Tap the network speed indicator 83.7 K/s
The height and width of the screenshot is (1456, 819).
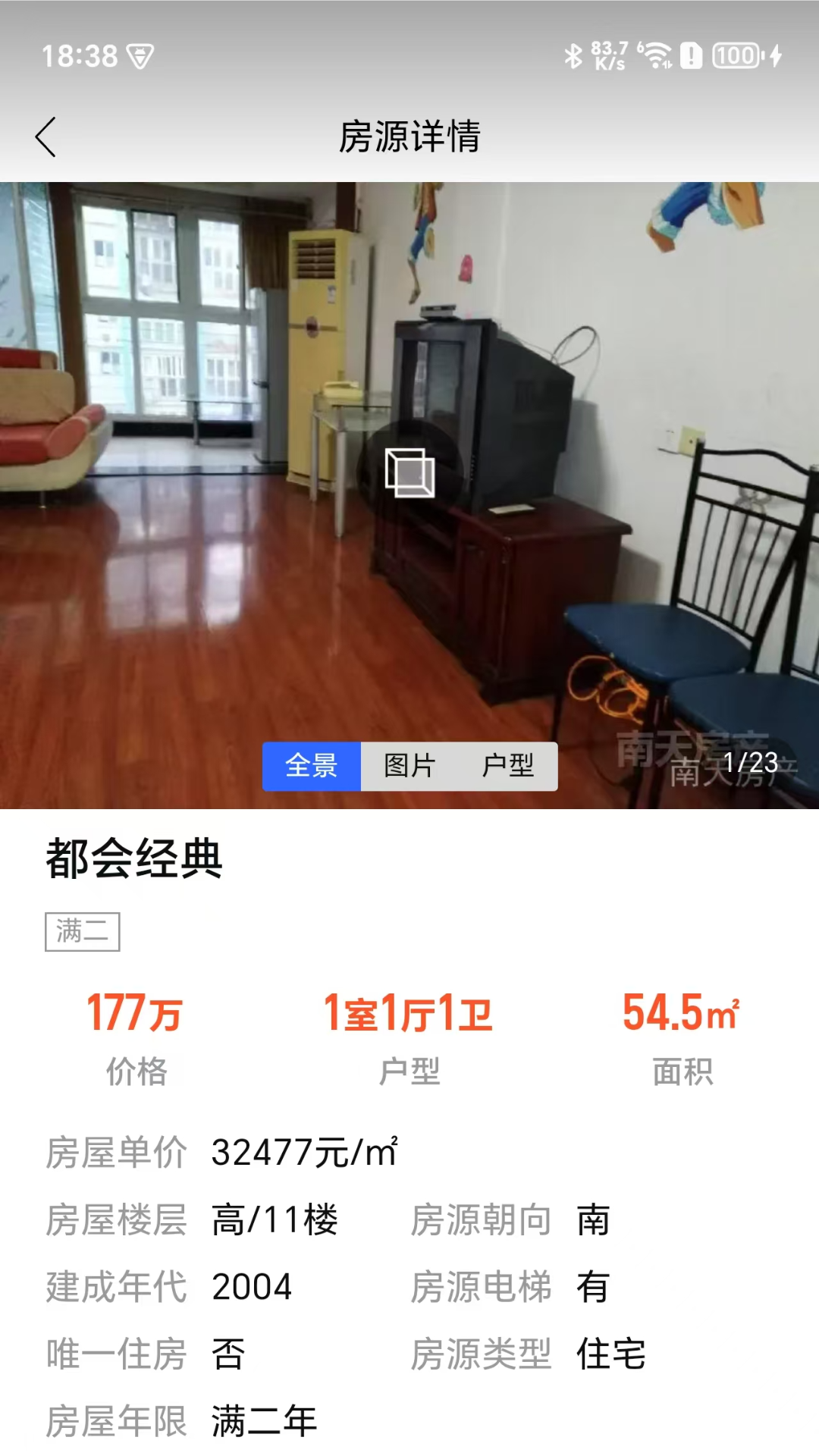(x=609, y=55)
